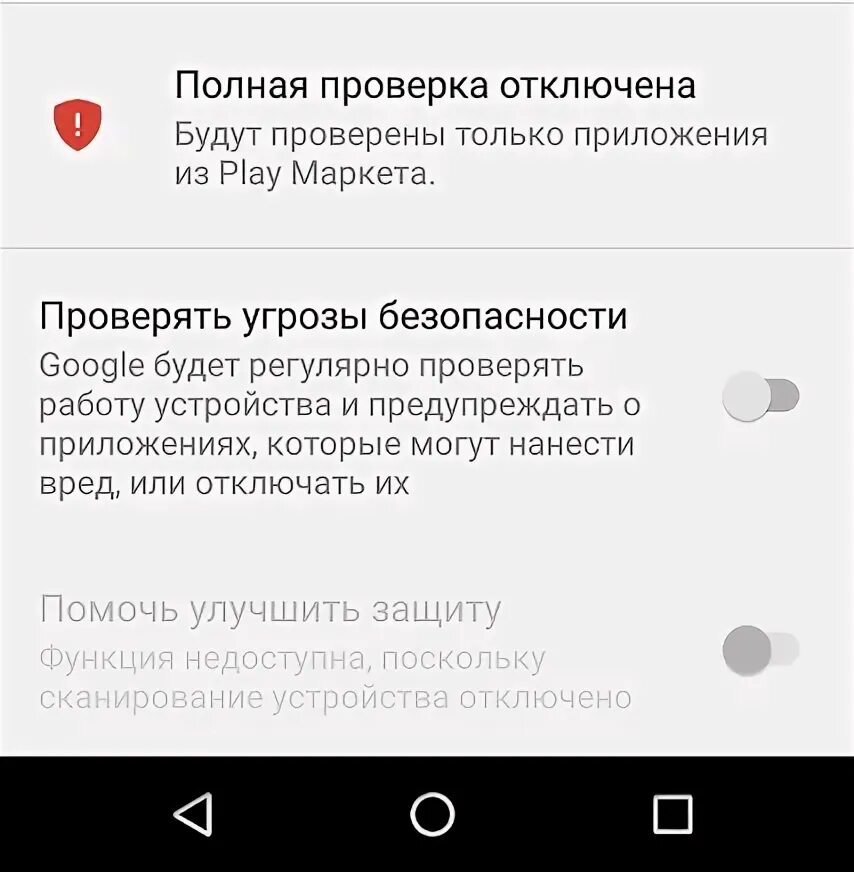Enable the "Проверять угрозы безопасности" switch
Image resolution: width=854 pixels, height=872 pixels.
[760, 397]
